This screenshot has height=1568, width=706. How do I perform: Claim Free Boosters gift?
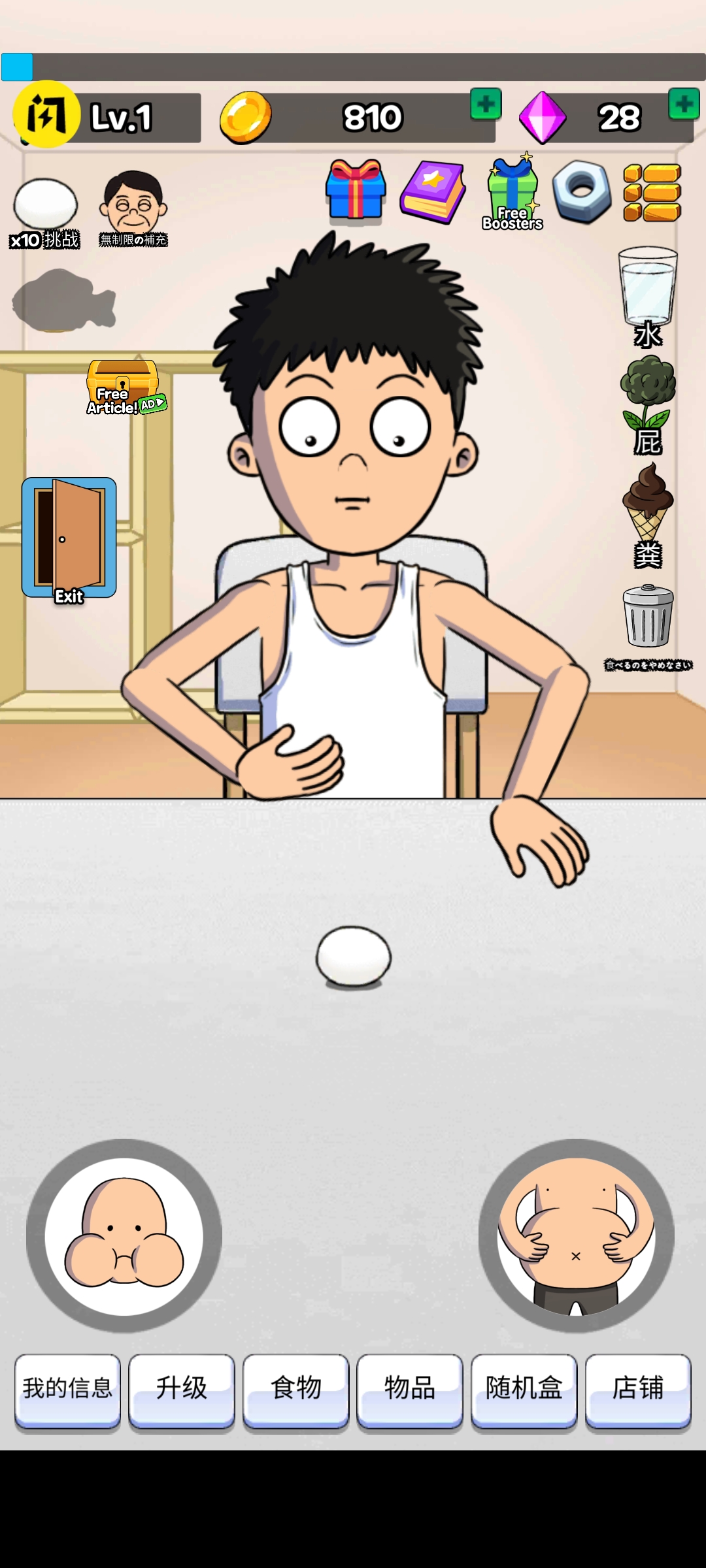(x=513, y=193)
